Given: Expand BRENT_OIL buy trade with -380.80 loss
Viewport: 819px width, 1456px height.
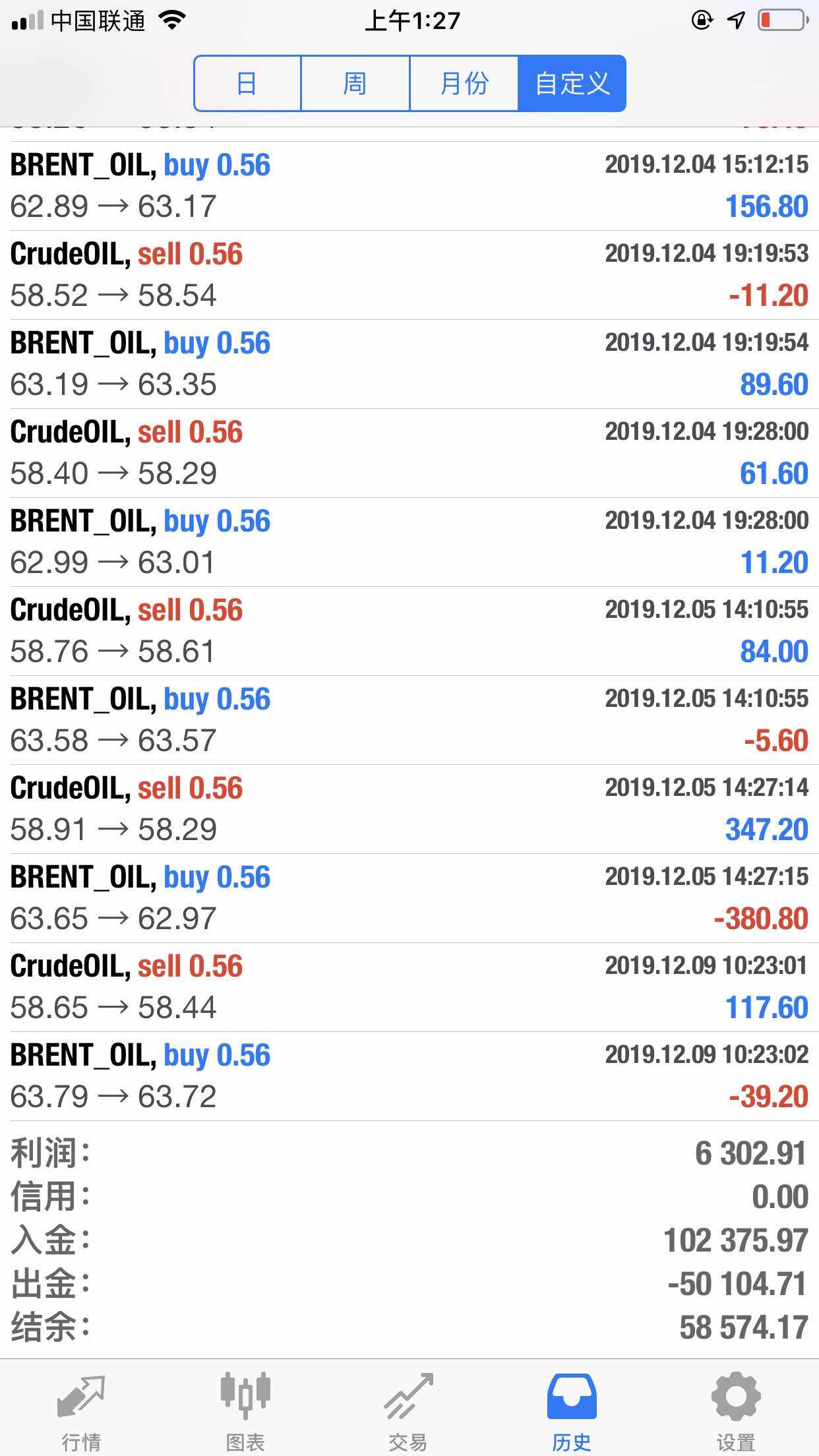Looking at the screenshot, I should click(409, 898).
